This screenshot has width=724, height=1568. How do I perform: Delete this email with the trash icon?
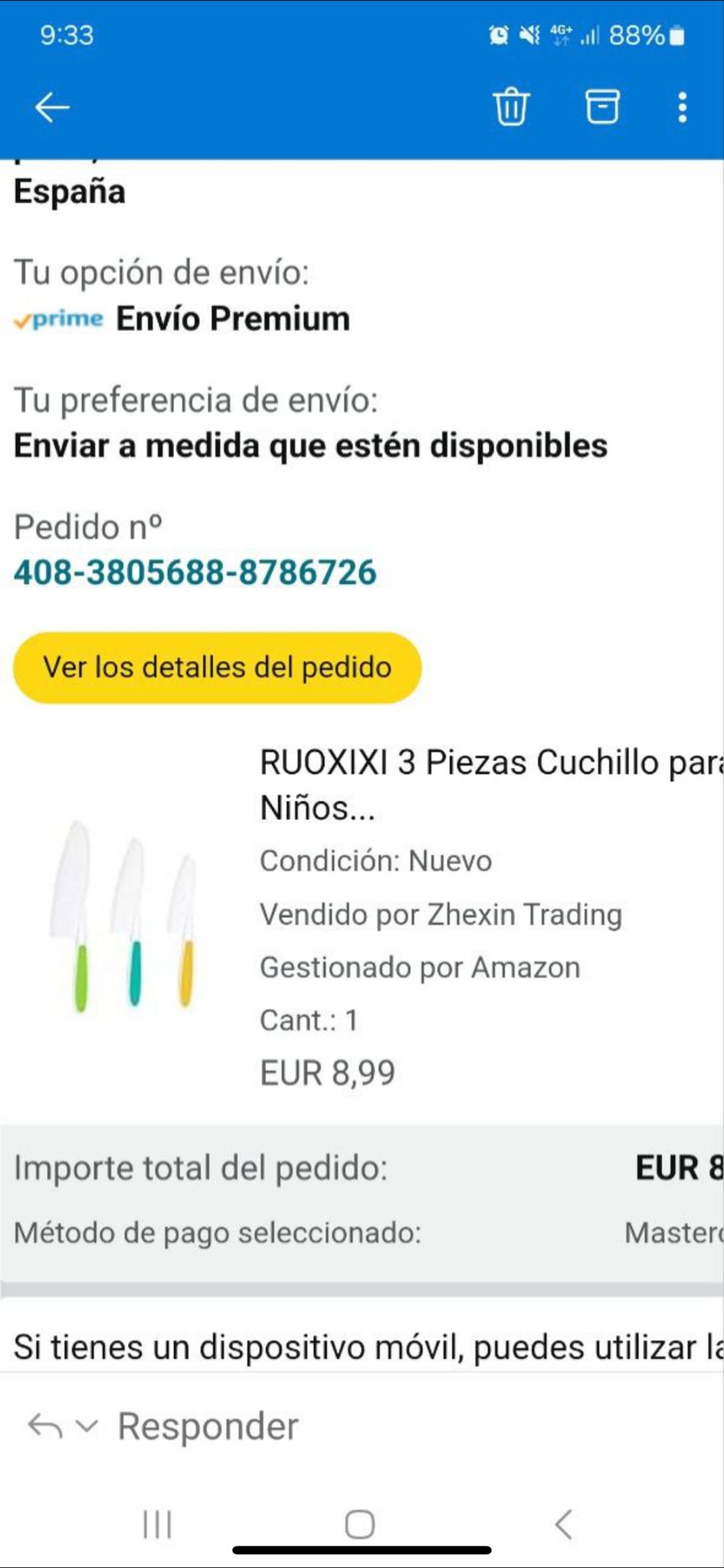click(x=510, y=106)
